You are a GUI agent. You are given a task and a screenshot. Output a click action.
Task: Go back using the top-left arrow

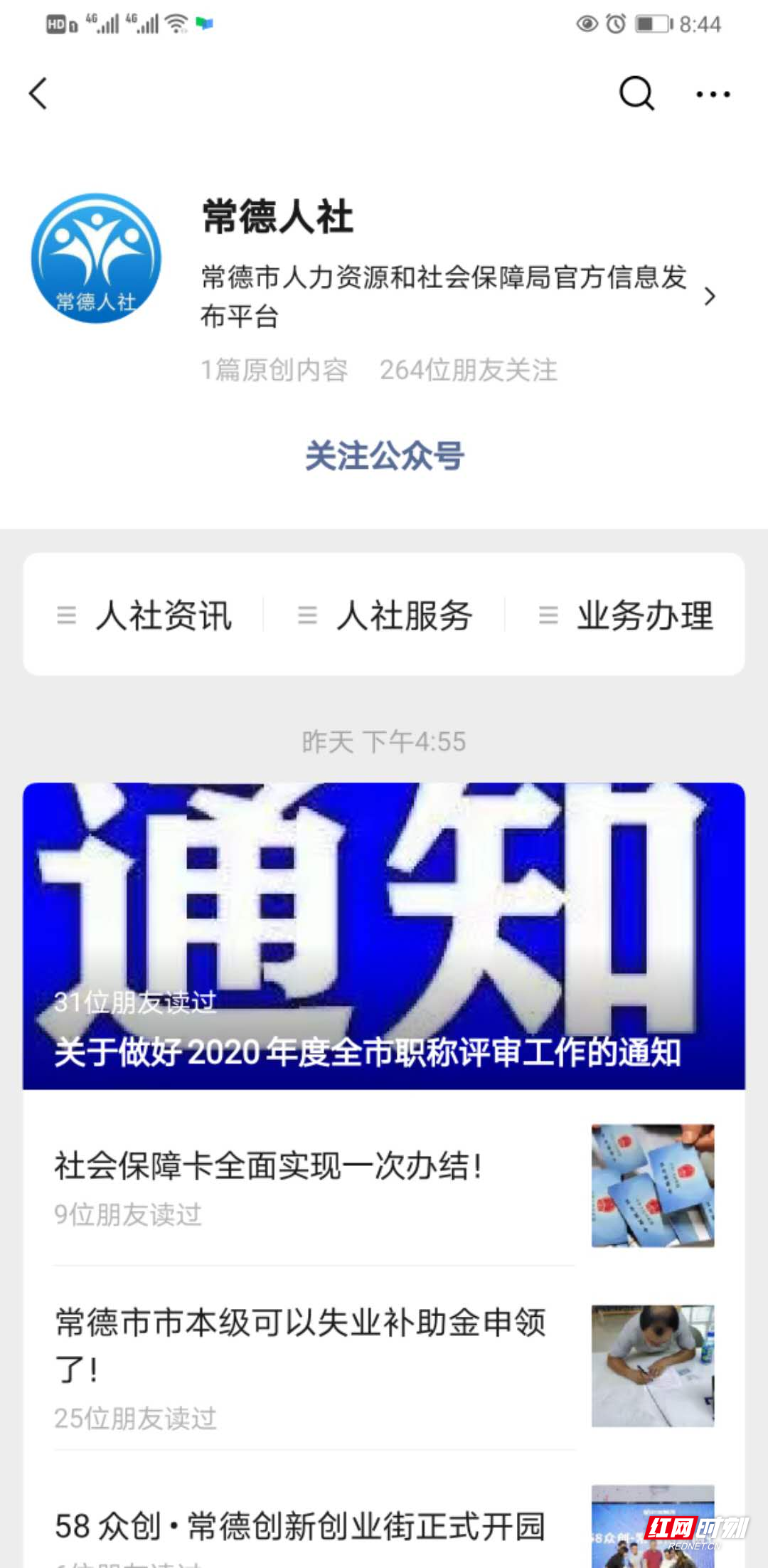[38, 93]
